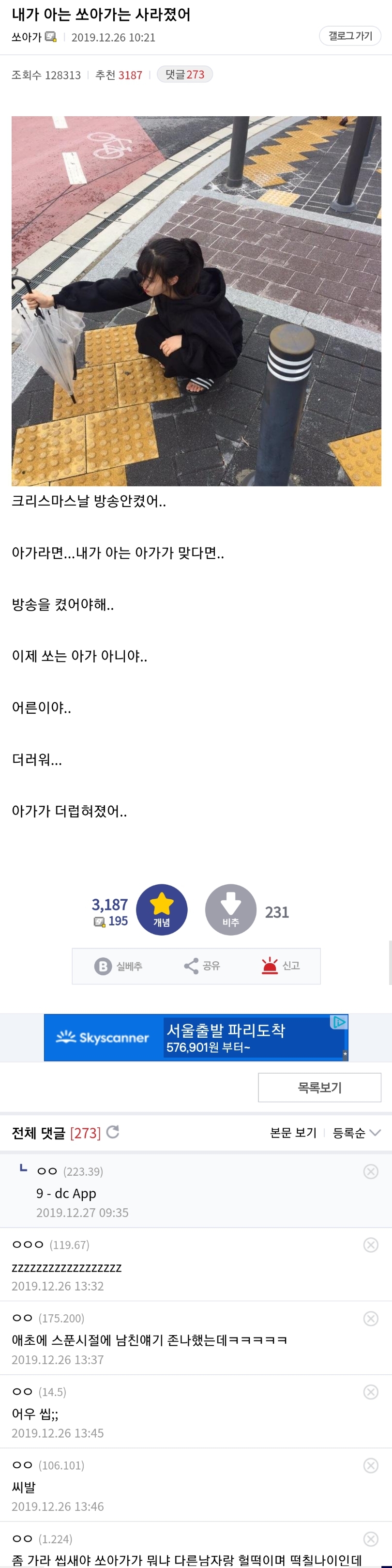Share this post via 공유
The image size is (392, 1568).
coord(202,966)
